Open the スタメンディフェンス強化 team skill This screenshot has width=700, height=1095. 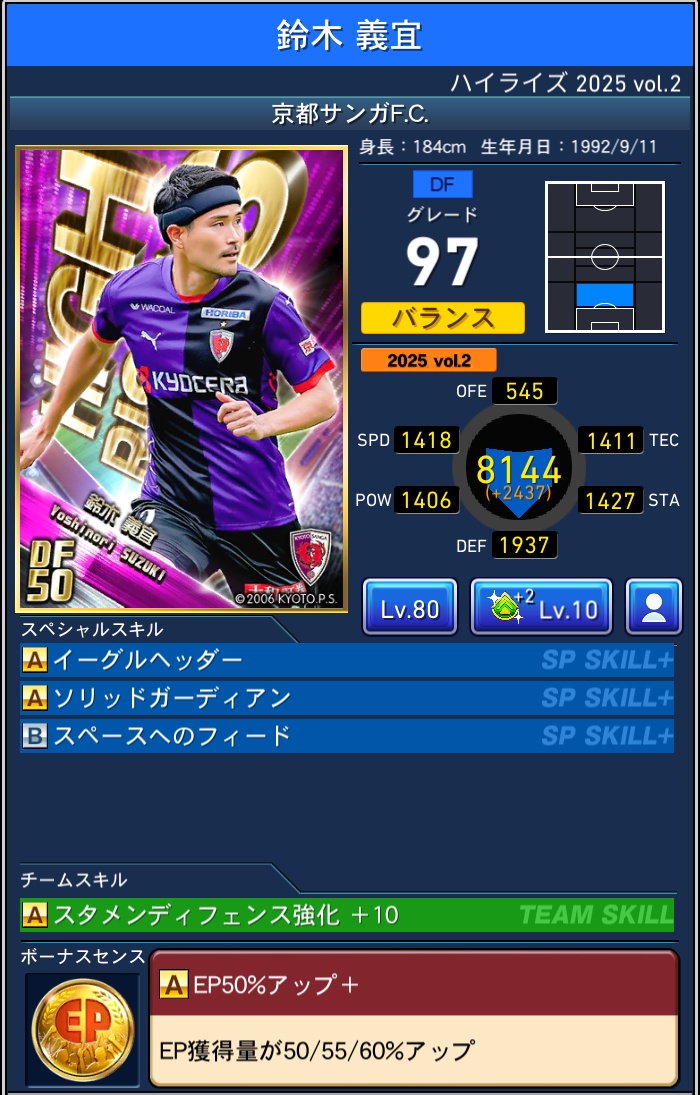pyautogui.click(x=346, y=914)
